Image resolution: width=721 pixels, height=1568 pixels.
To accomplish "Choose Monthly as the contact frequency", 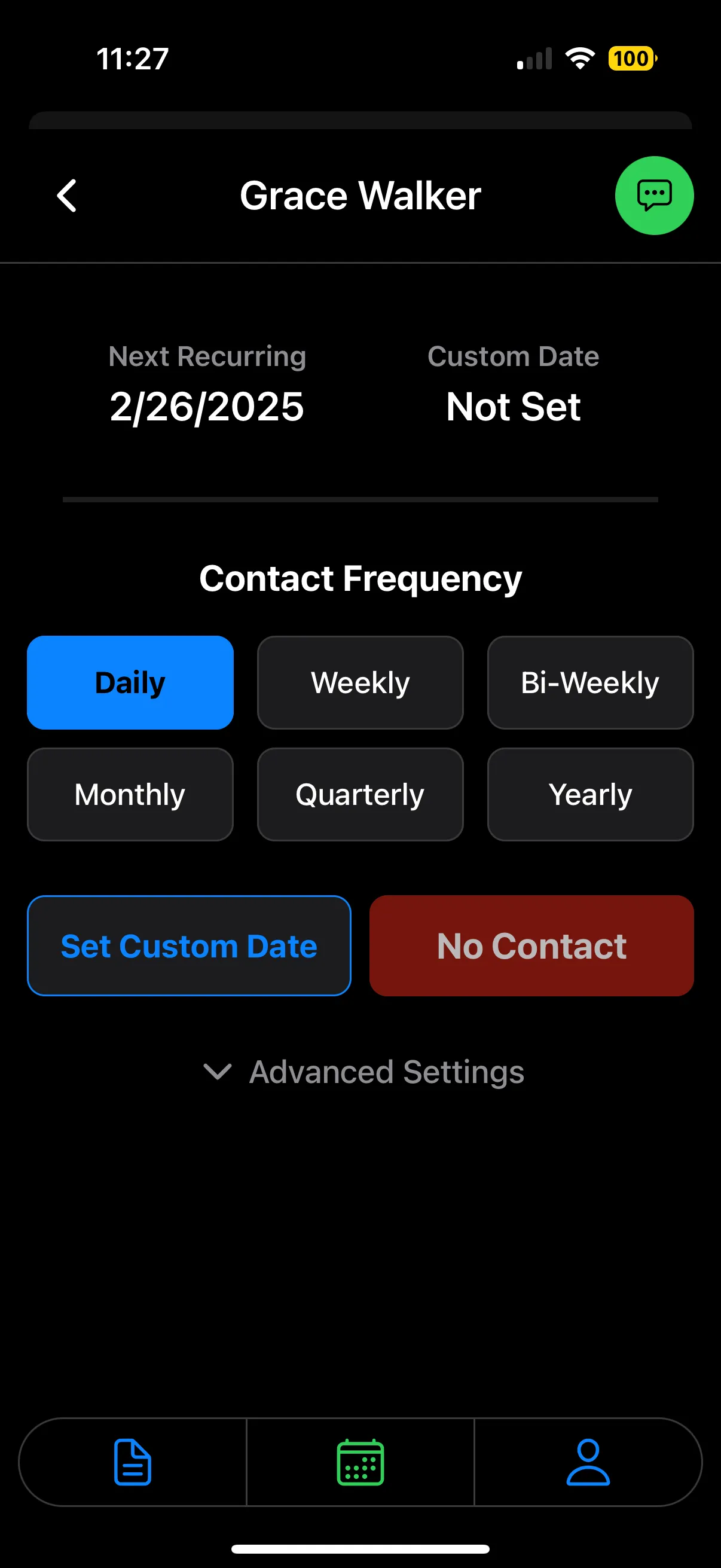I will tap(130, 794).
